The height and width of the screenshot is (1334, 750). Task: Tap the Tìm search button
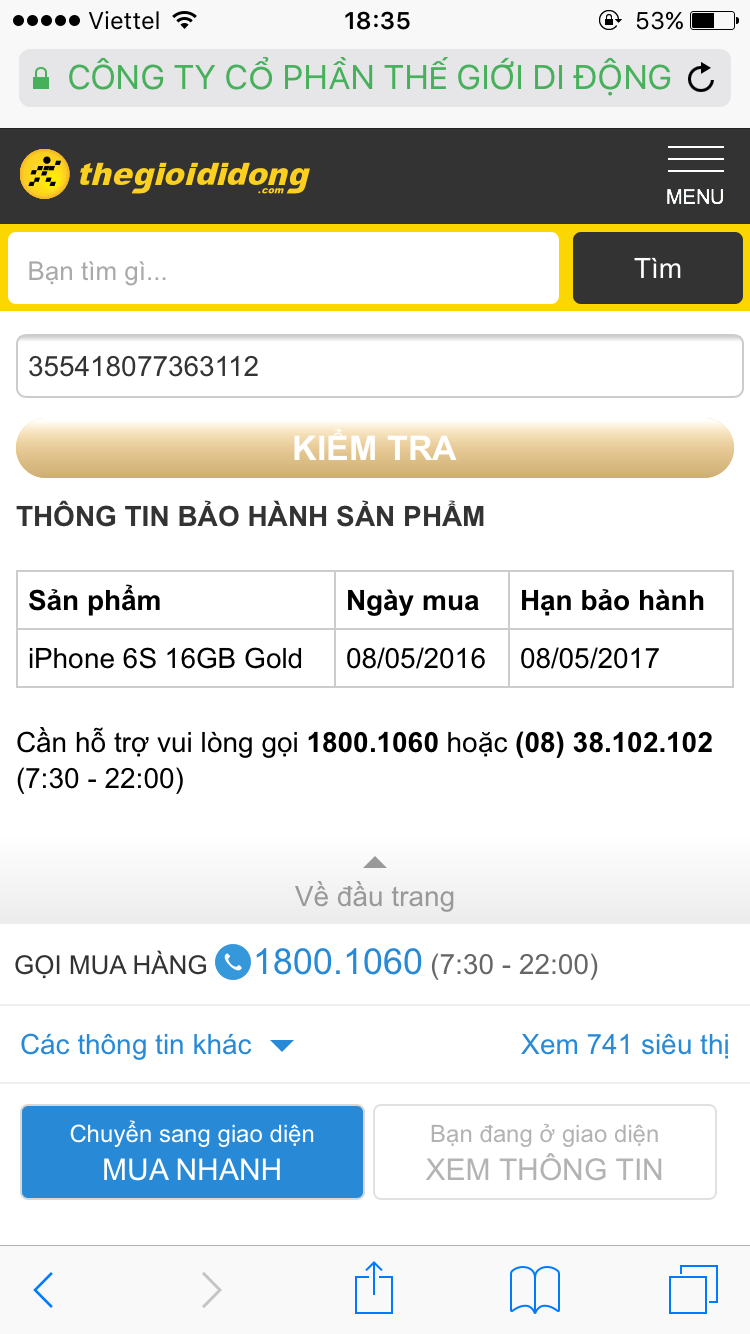point(657,268)
